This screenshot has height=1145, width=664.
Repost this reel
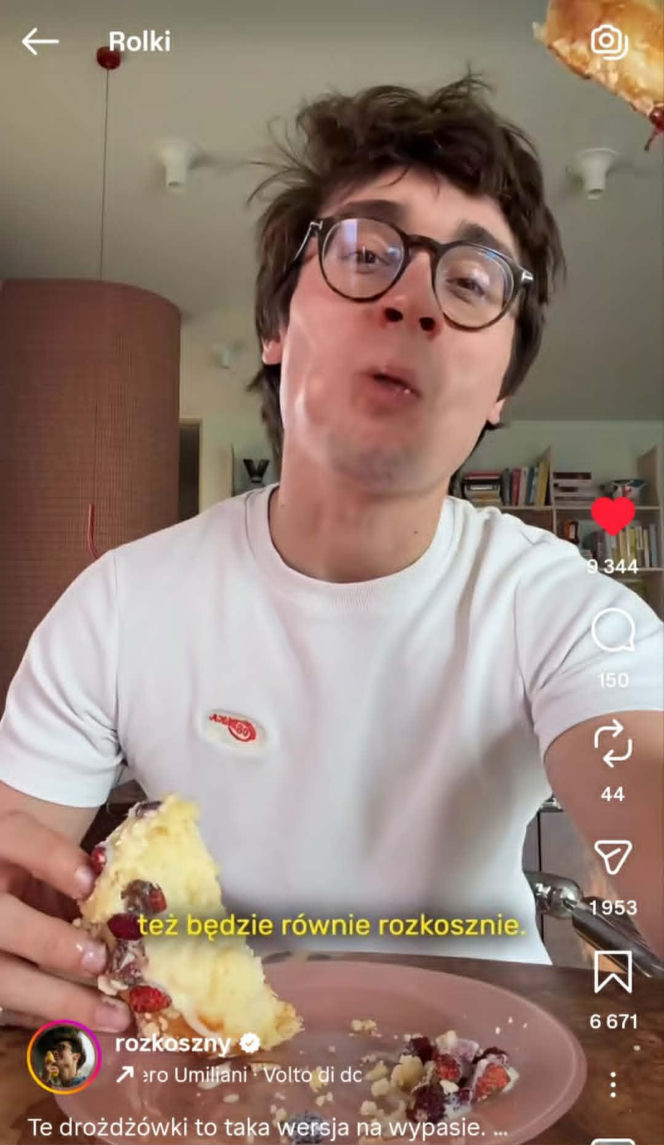point(613,743)
